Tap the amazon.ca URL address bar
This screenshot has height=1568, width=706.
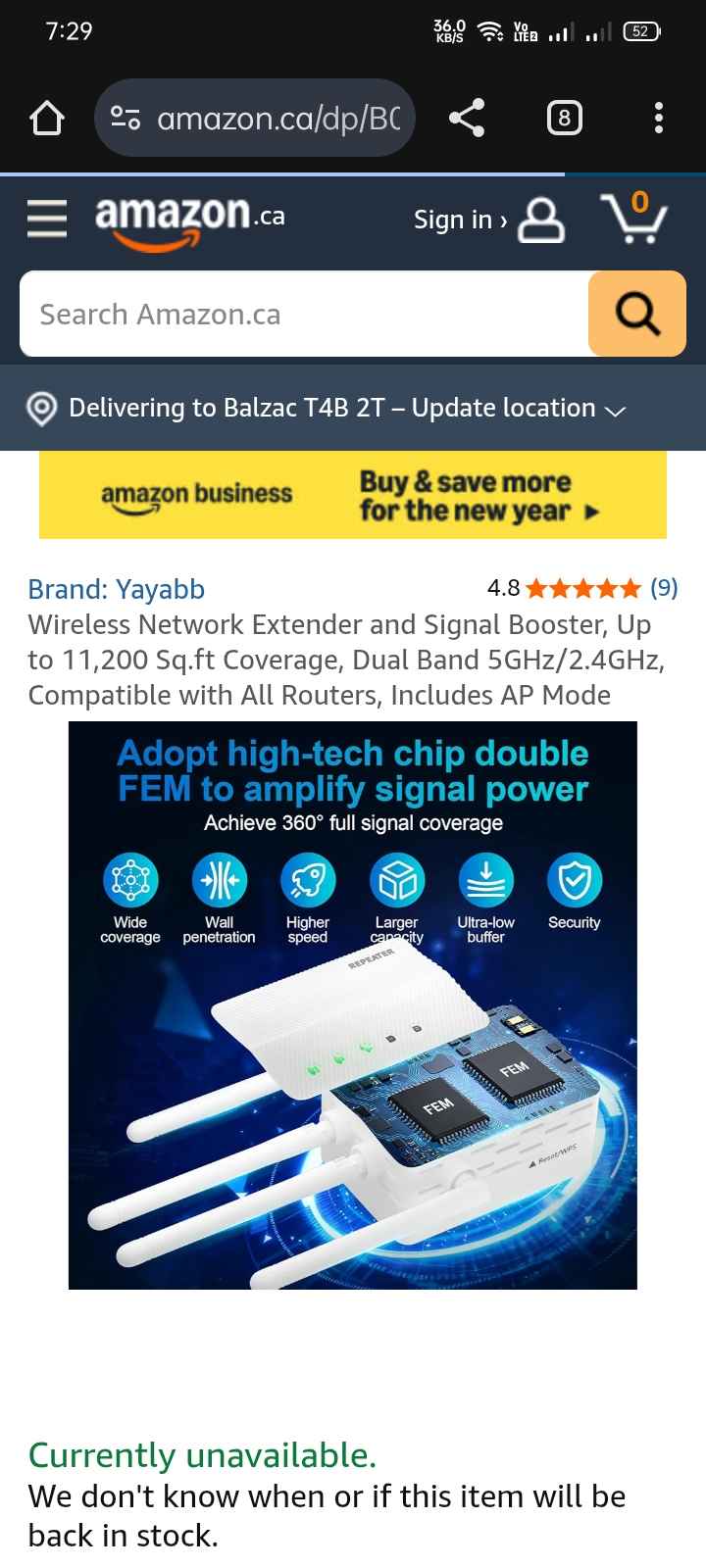(x=255, y=119)
